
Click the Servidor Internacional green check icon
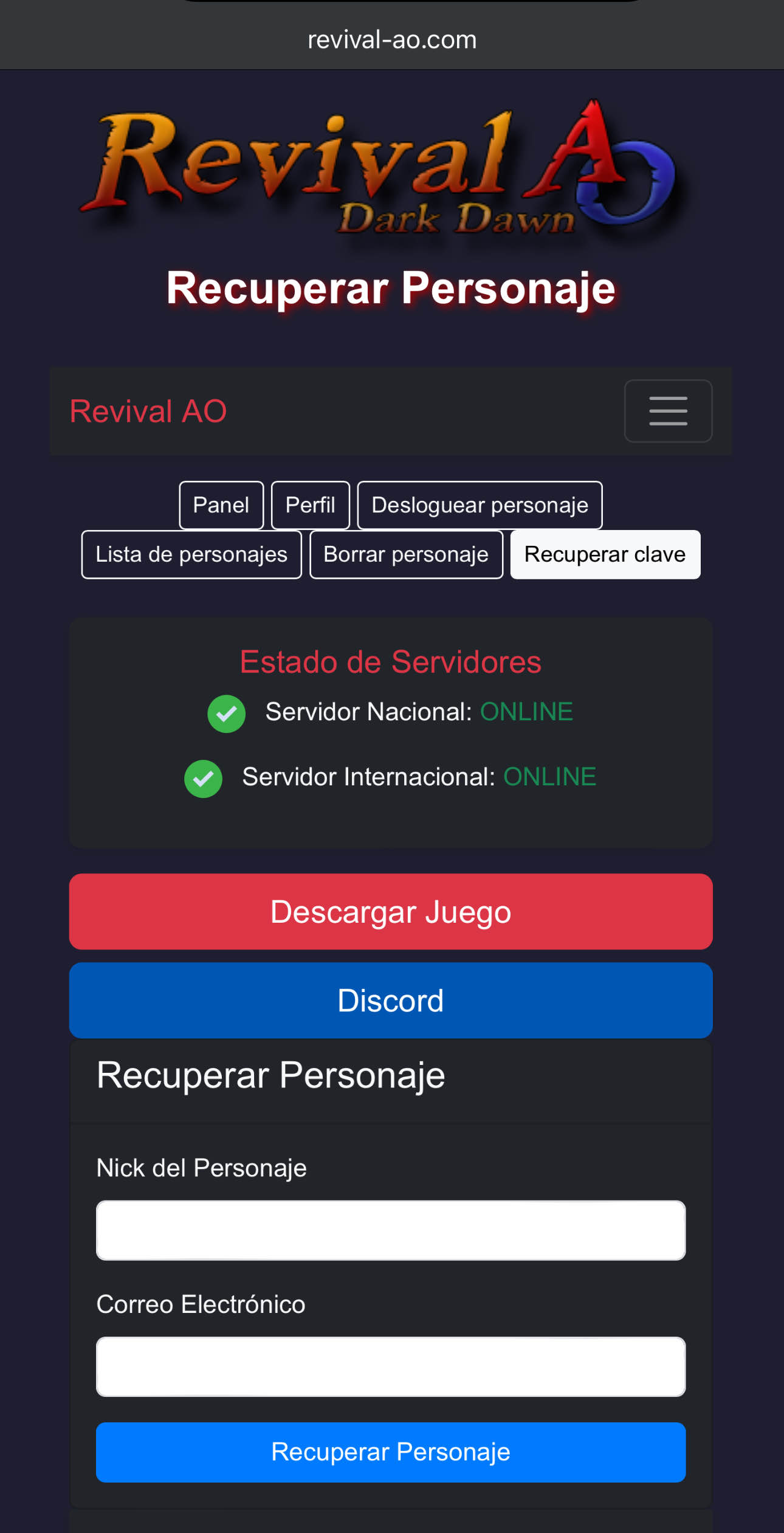tap(203, 778)
